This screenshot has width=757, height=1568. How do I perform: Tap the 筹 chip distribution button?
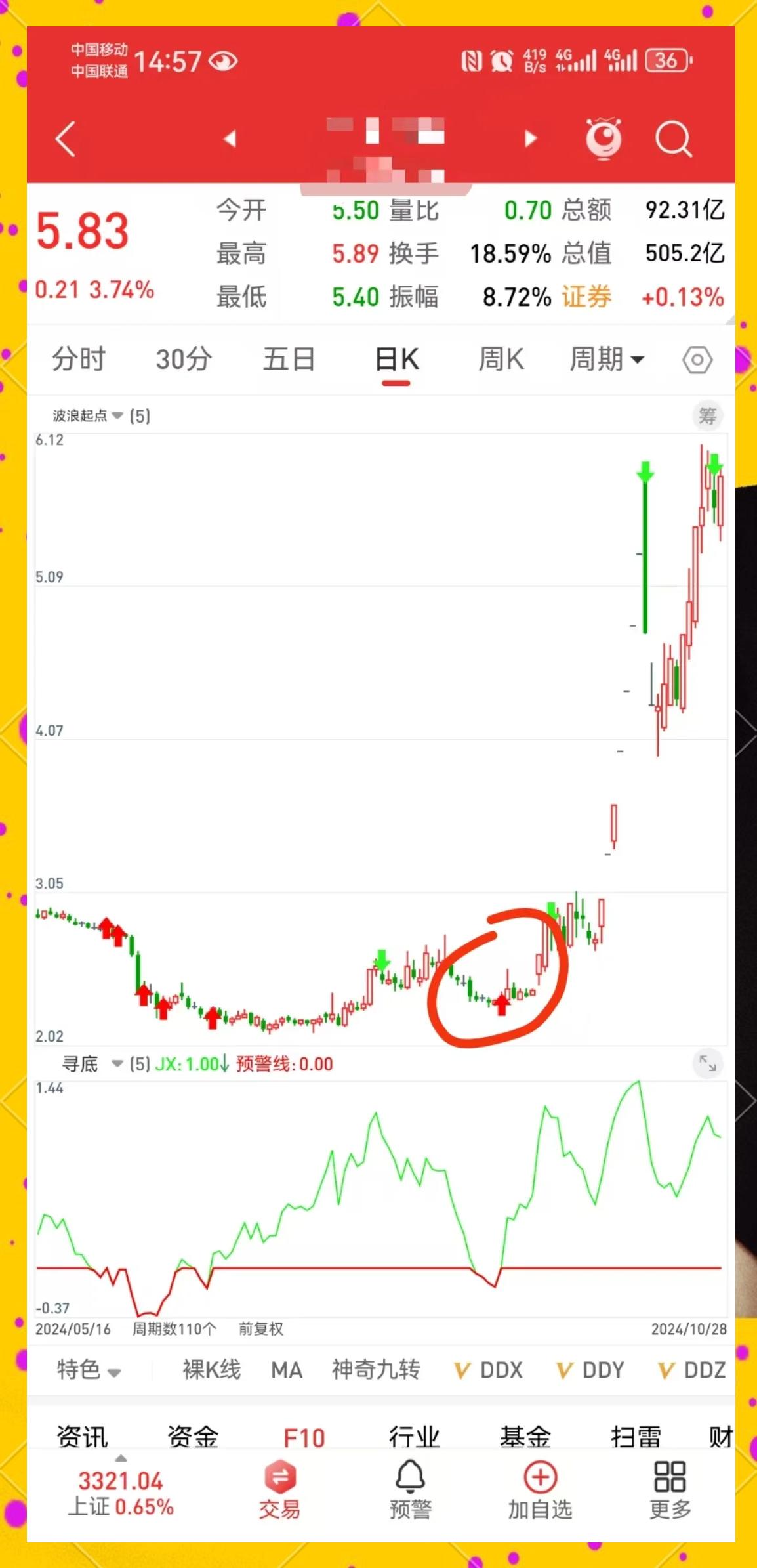(707, 416)
